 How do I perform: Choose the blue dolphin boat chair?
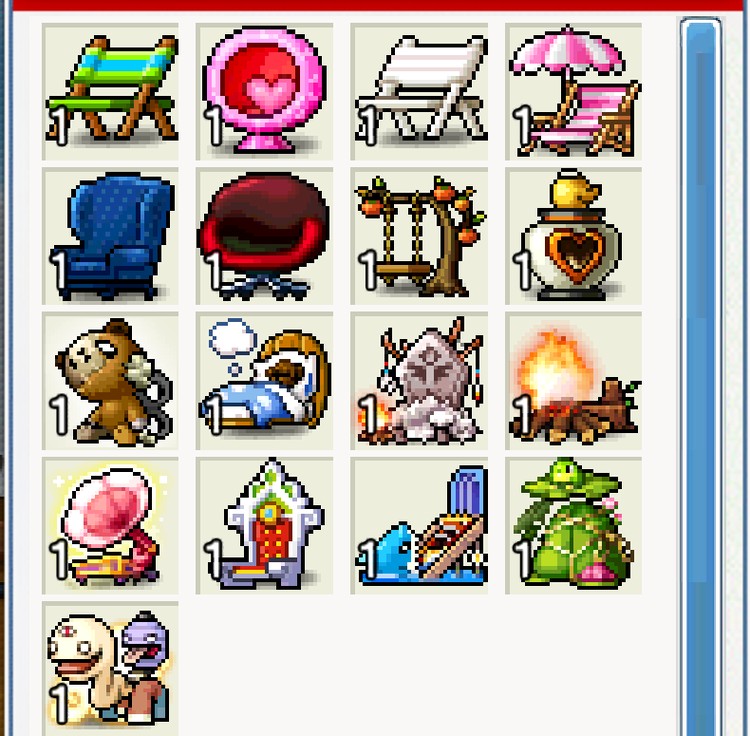point(420,527)
